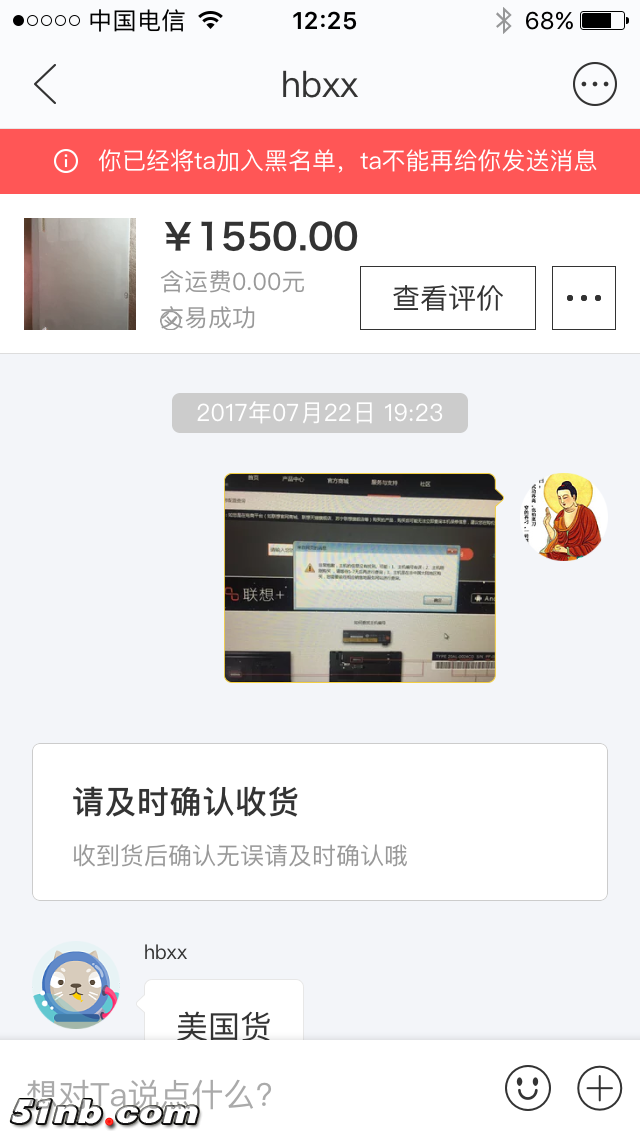Viewport: 640px width, 1136px height.
Task: Open the chat options menu in header
Action: click(594, 85)
